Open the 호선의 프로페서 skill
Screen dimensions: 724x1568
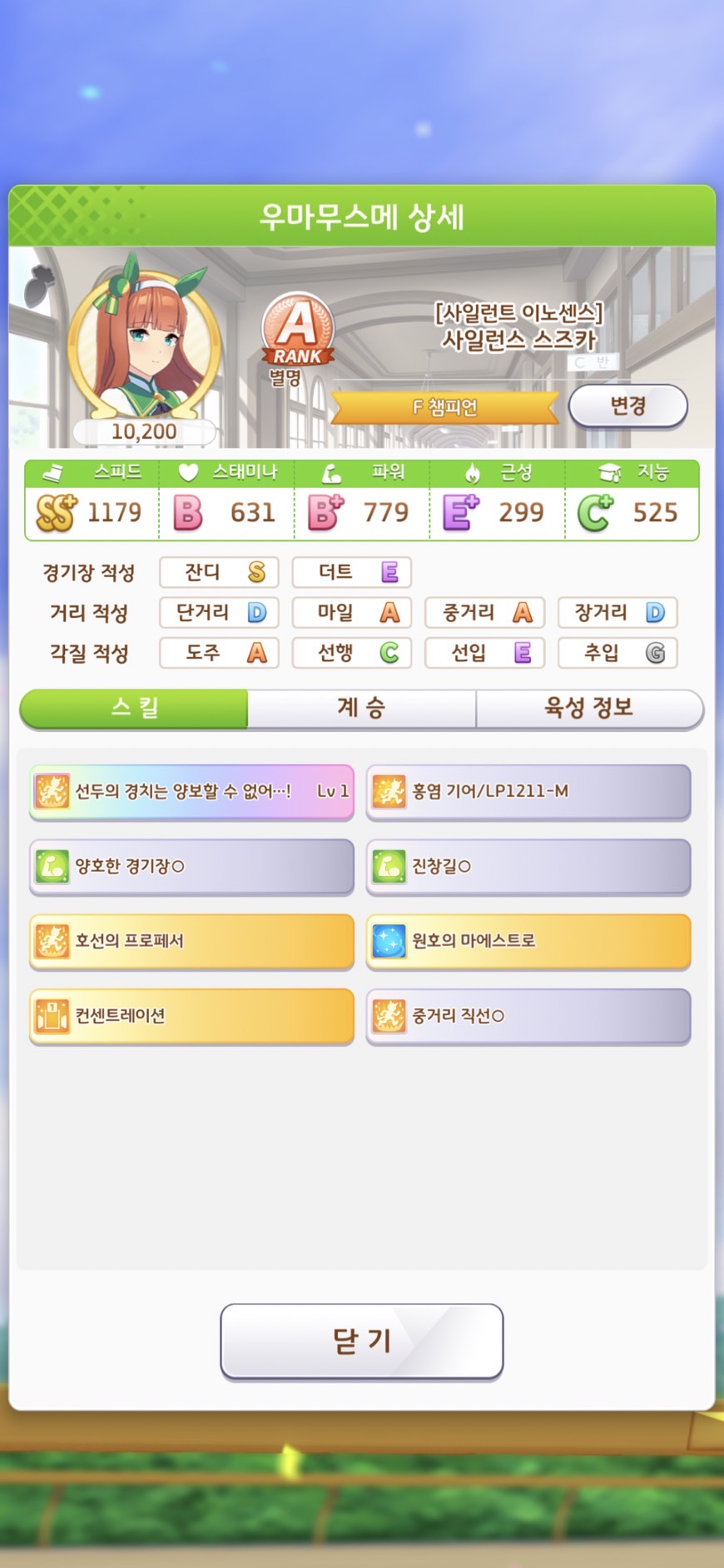[191, 942]
